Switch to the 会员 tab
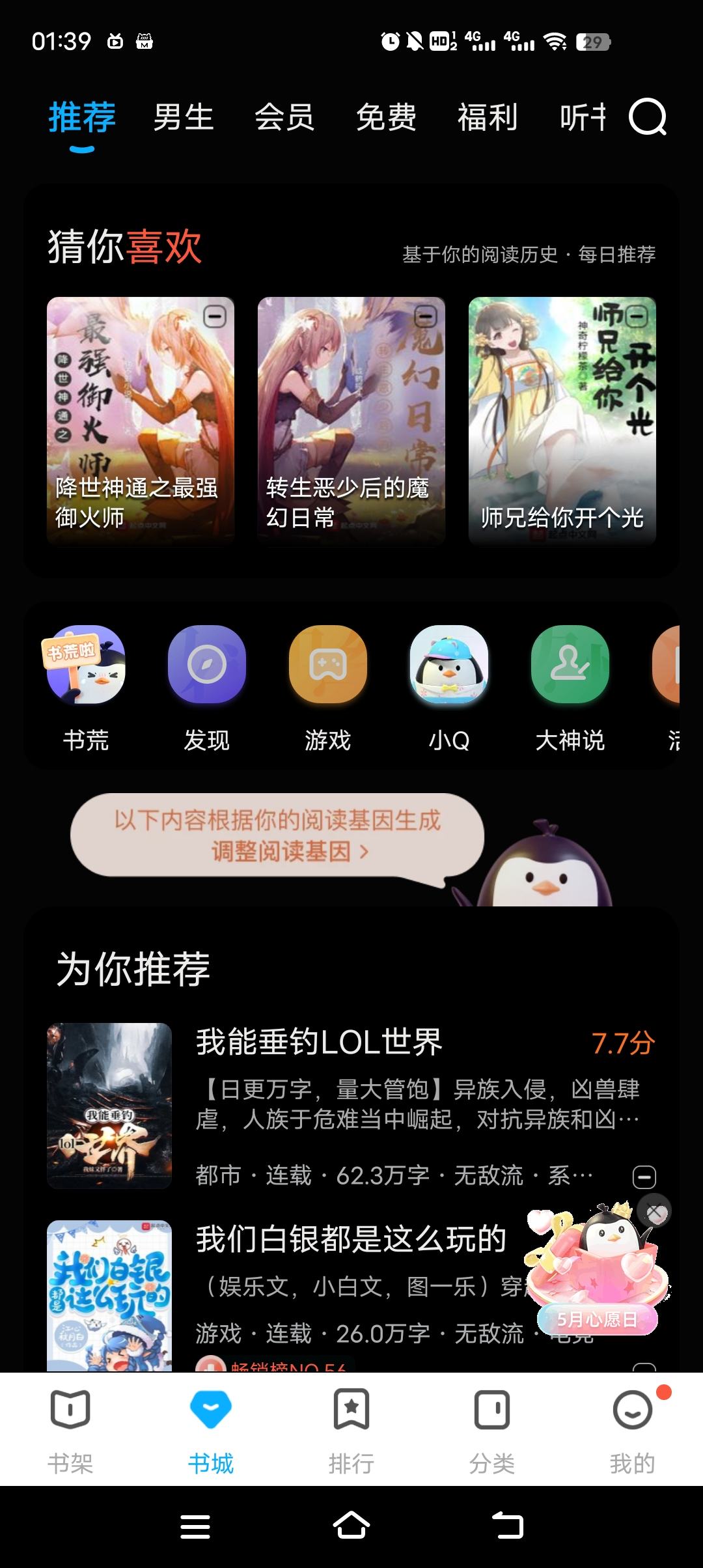This screenshot has width=703, height=1568. point(284,118)
